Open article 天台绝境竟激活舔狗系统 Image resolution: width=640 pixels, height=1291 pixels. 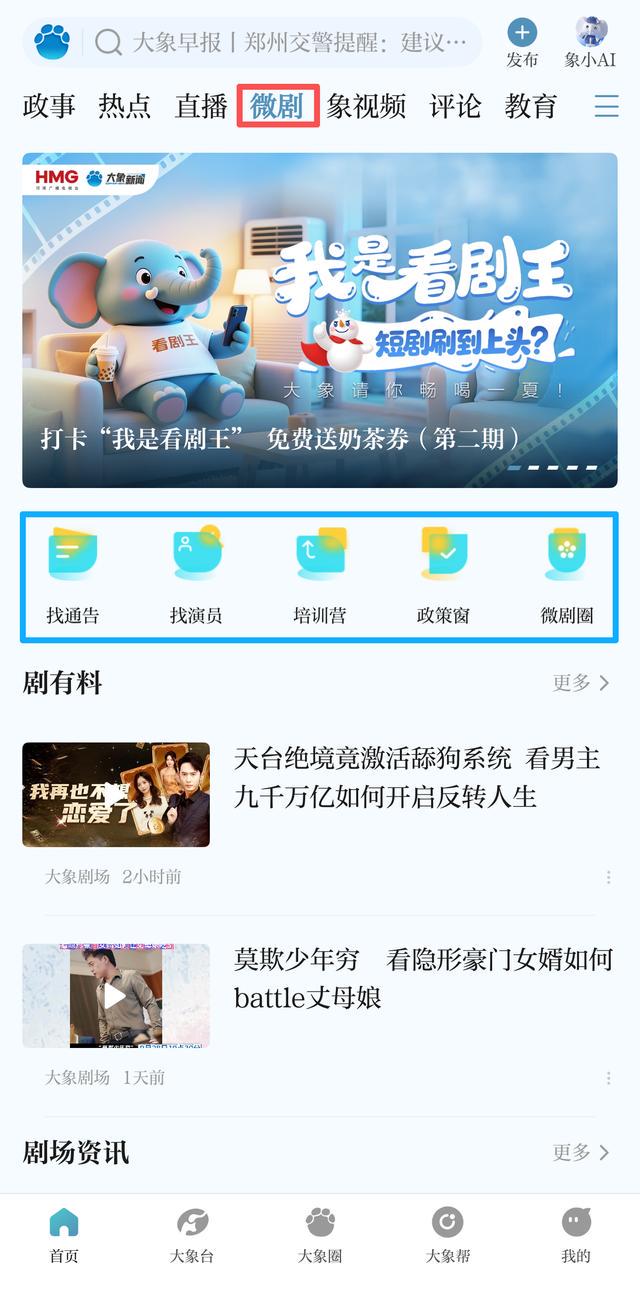tap(416, 777)
